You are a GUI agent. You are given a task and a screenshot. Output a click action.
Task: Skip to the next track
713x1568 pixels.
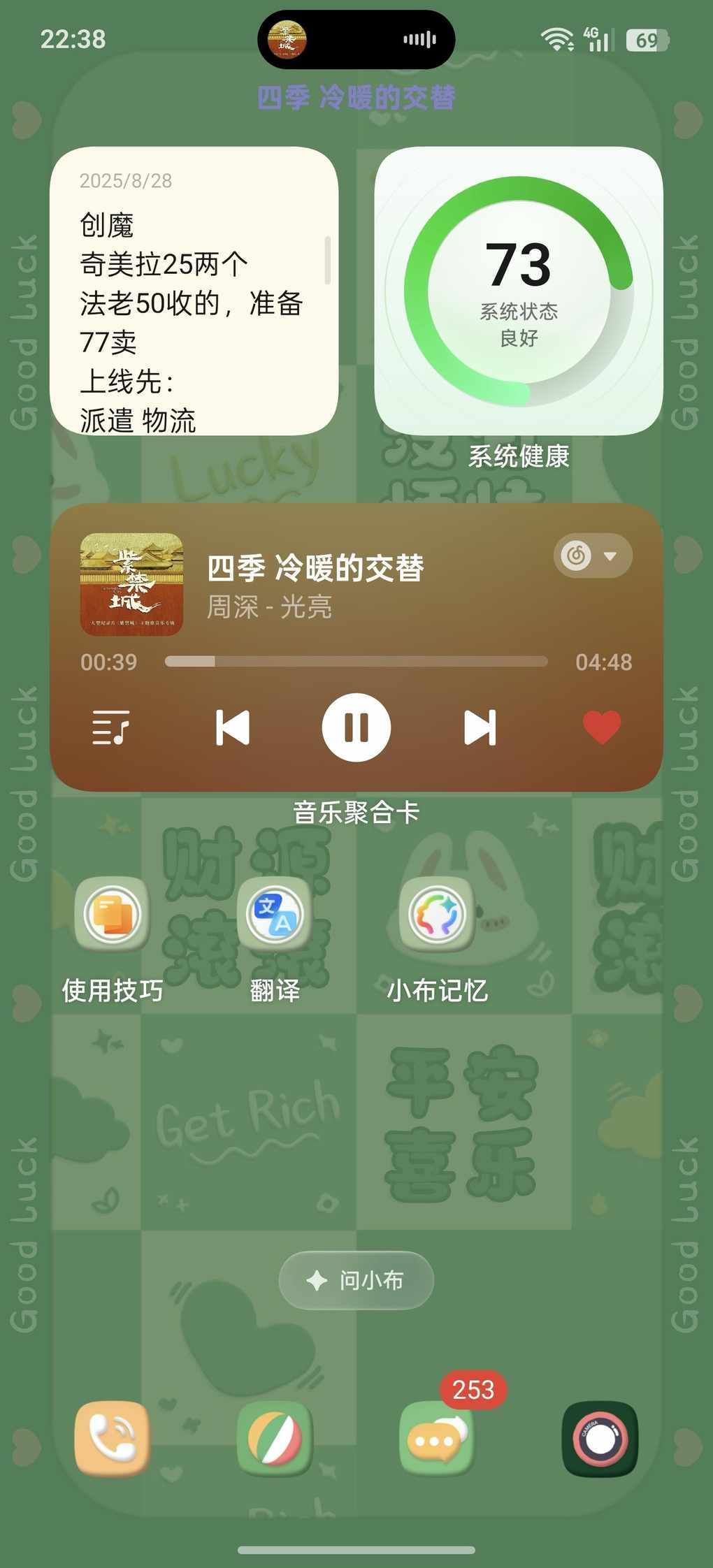pos(480,727)
